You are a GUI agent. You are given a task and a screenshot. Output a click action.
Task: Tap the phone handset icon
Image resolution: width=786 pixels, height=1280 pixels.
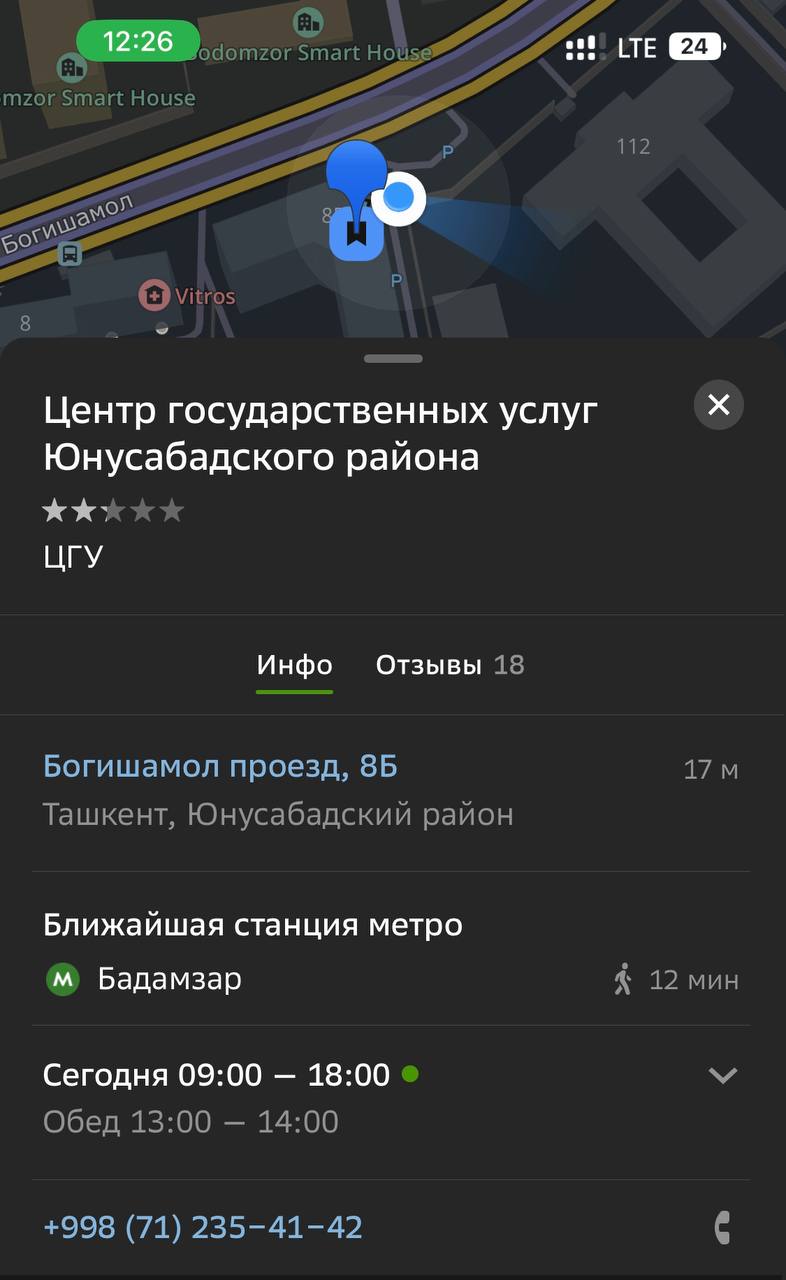(x=722, y=1227)
